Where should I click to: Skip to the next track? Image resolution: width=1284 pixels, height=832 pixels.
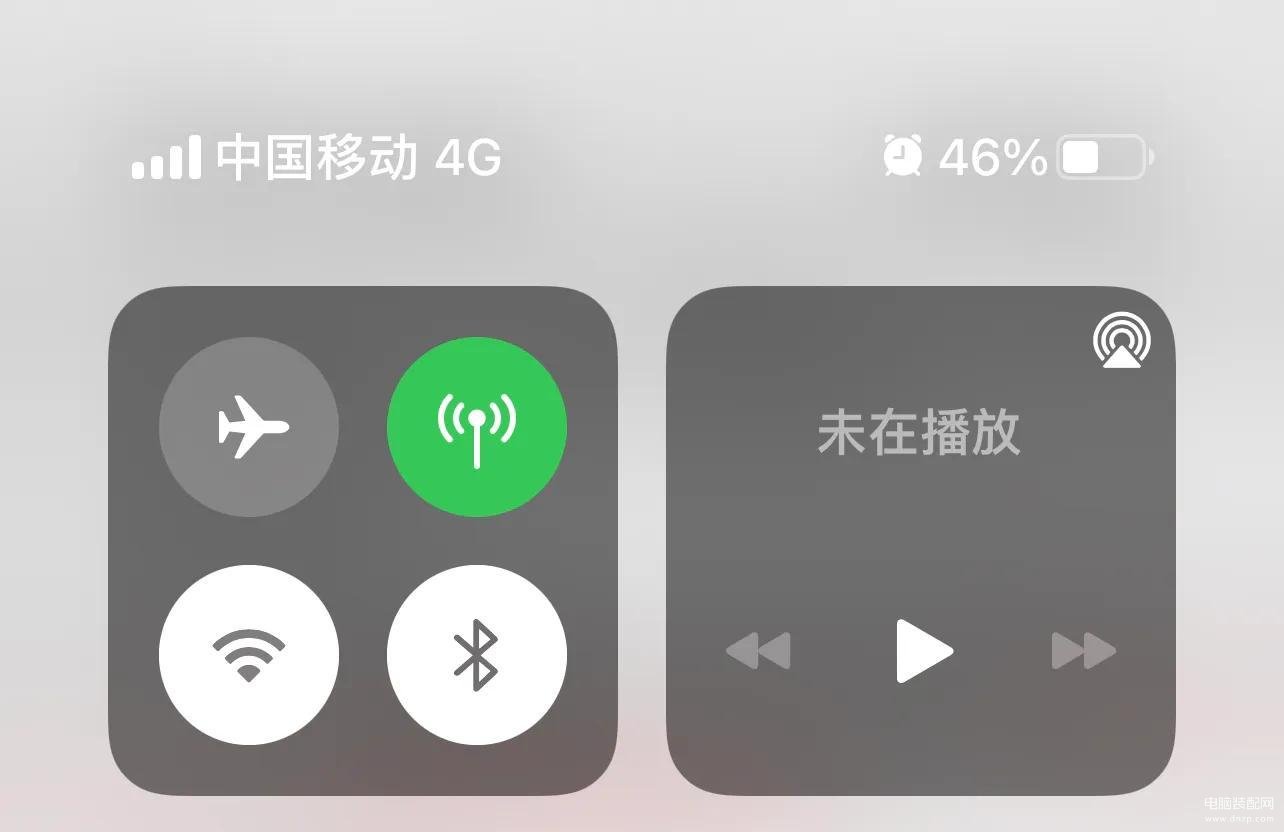(x=1083, y=651)
